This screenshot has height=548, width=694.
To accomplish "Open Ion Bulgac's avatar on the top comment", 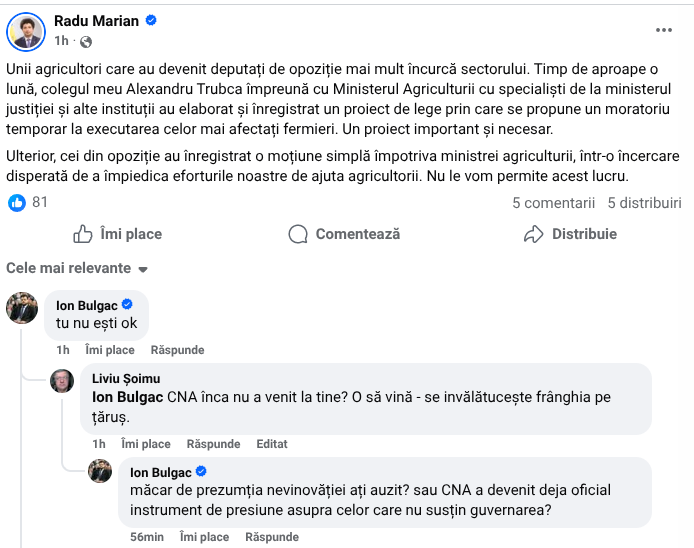I will click(22, 308).
